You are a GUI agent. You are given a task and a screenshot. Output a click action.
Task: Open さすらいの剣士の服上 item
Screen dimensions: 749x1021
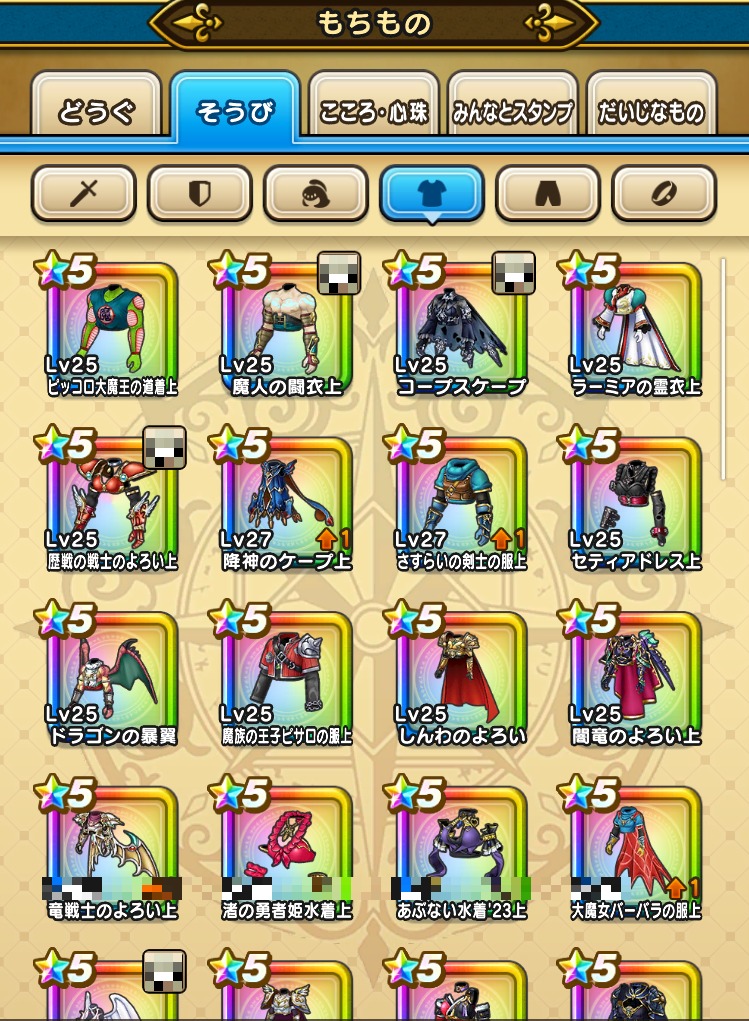click(x=459, y=501)
